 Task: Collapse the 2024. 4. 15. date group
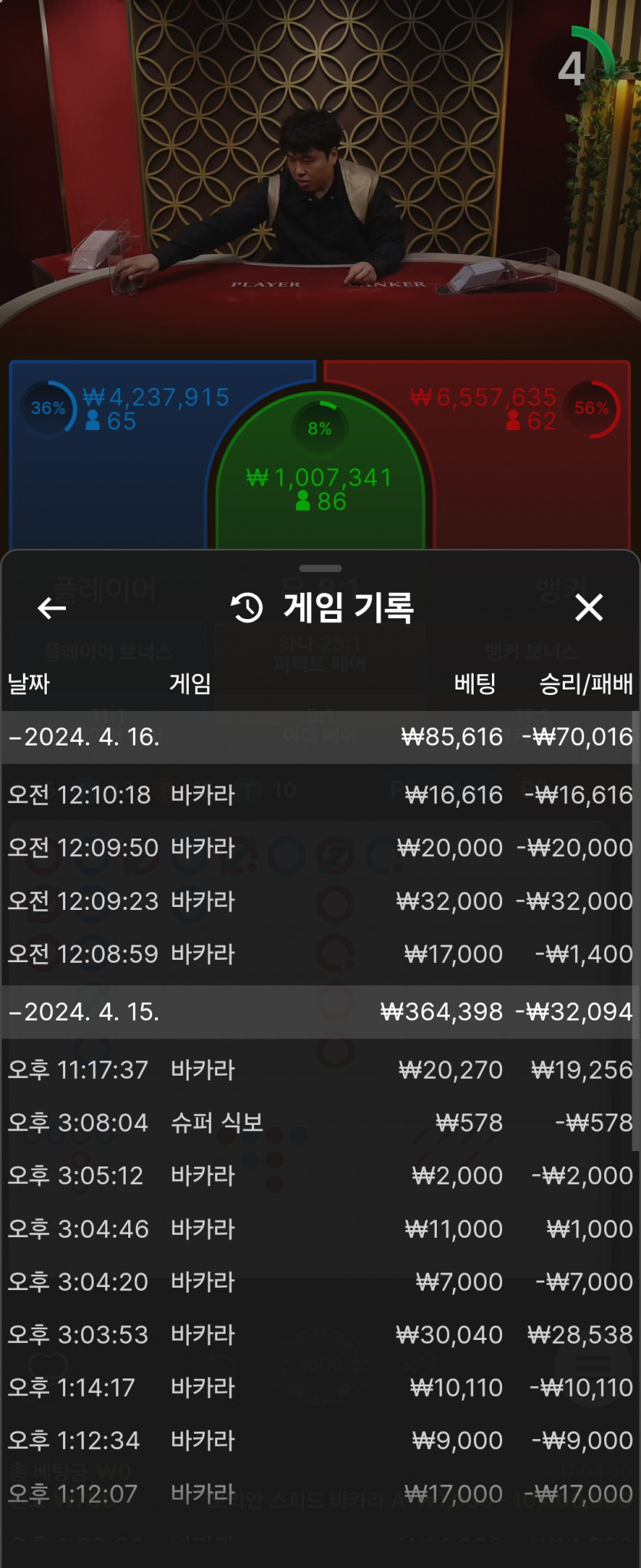84,1012
